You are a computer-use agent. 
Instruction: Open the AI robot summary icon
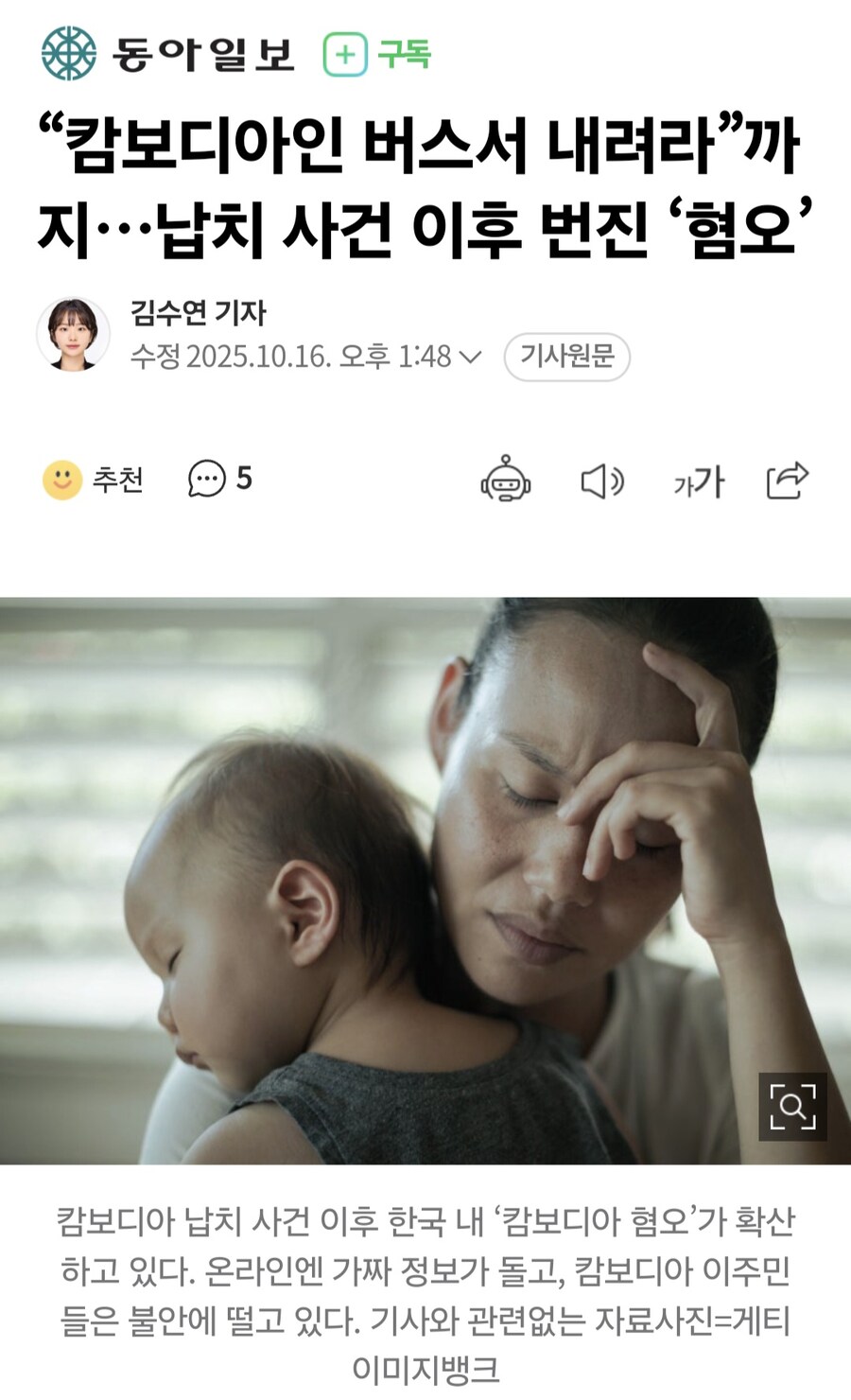[x=505, y=480]
